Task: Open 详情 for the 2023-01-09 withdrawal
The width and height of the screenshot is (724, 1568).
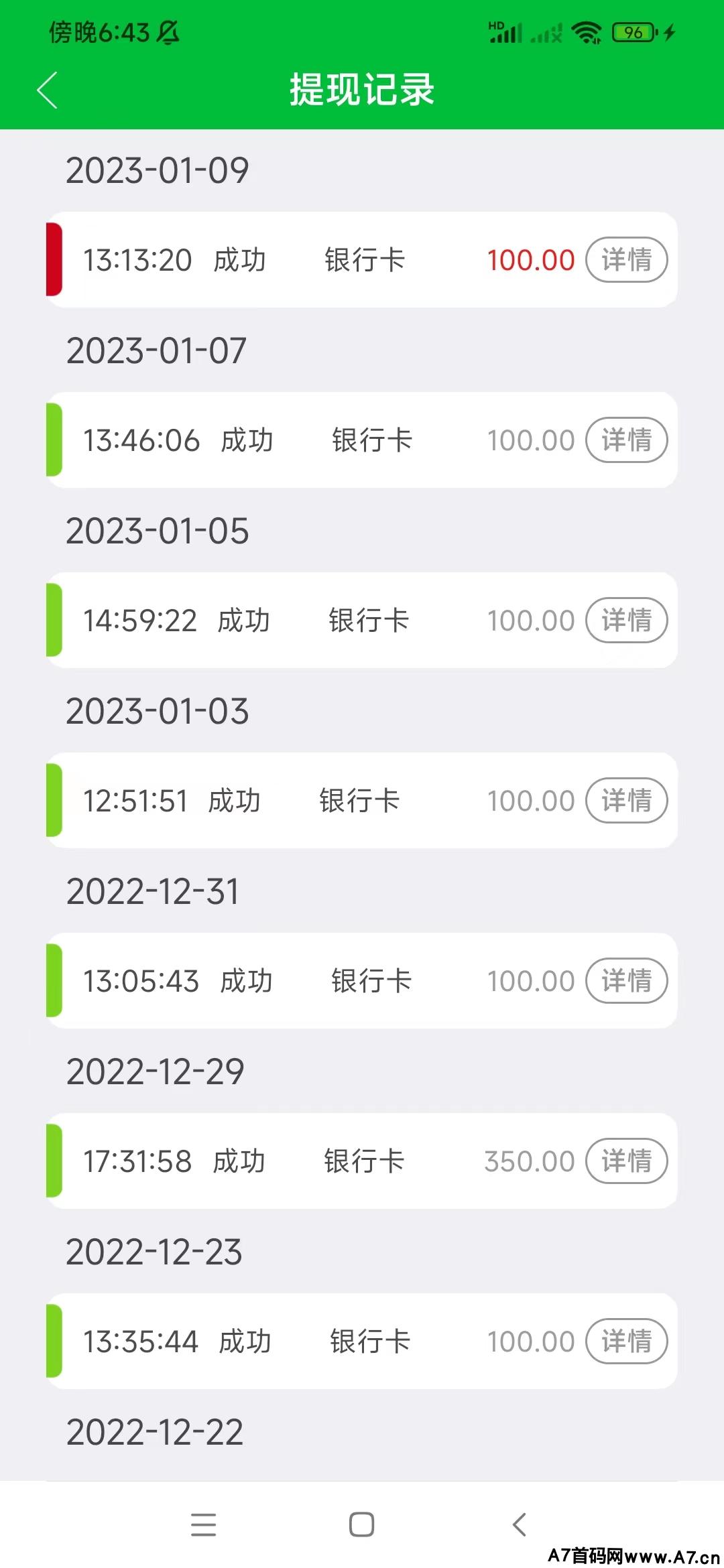Action: click(x=626, y=260)
